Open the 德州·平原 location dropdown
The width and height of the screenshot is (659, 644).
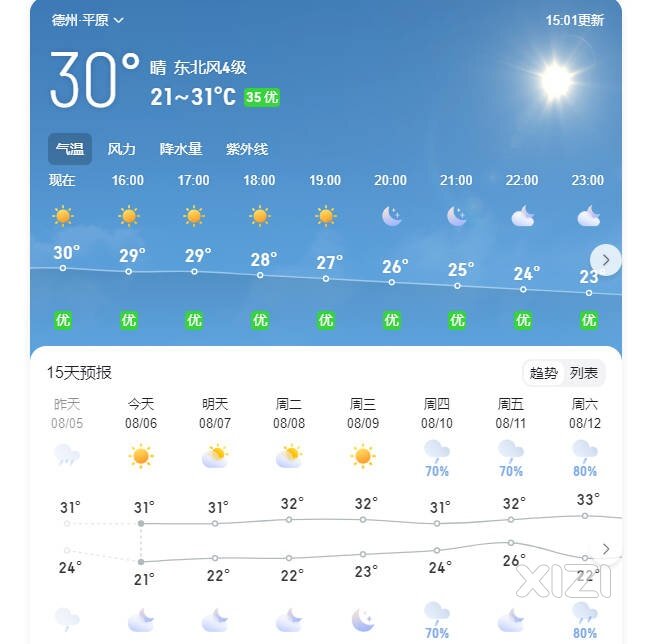tap(88, 20)
